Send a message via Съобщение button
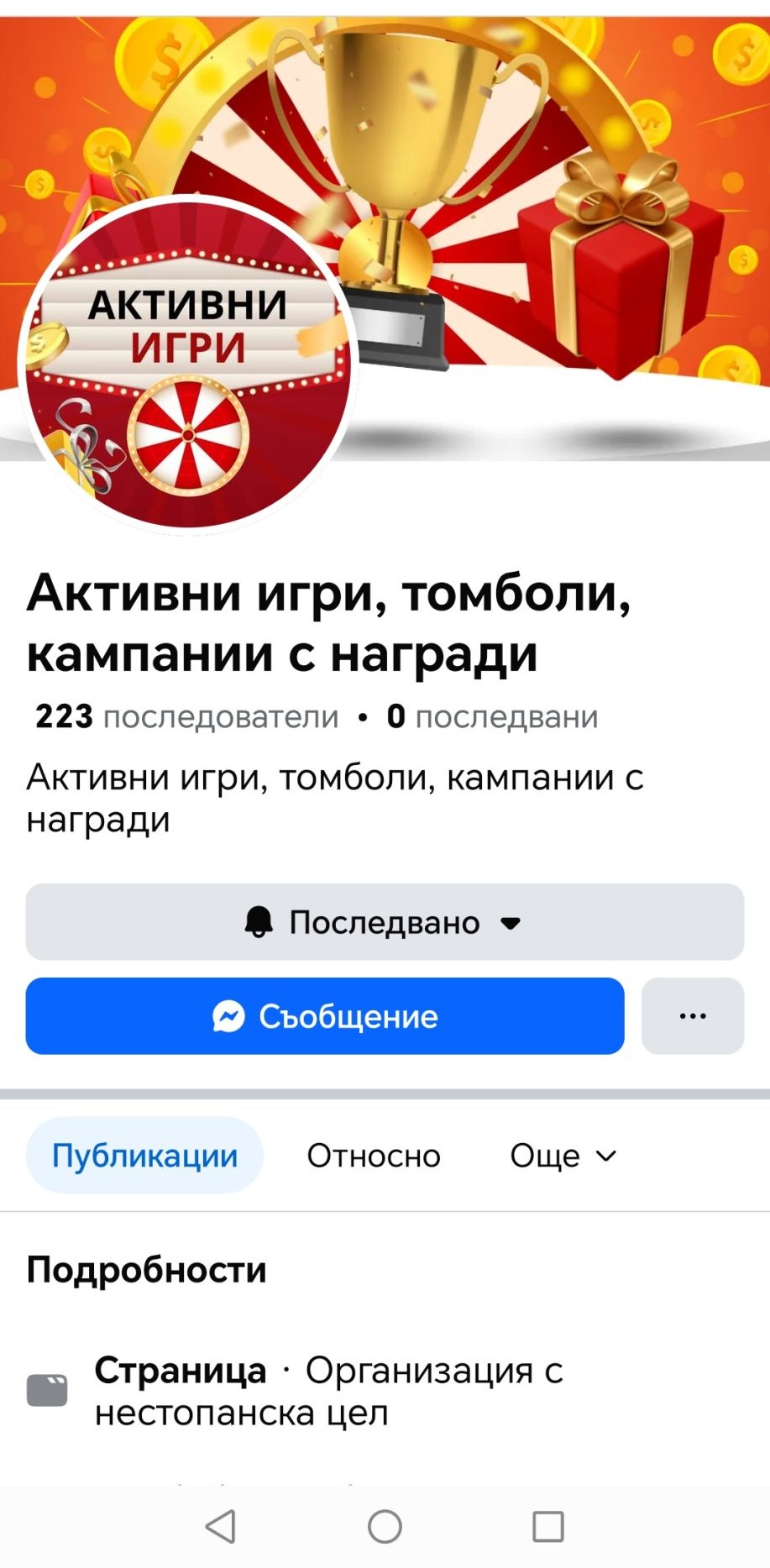 coord(325,1016)
